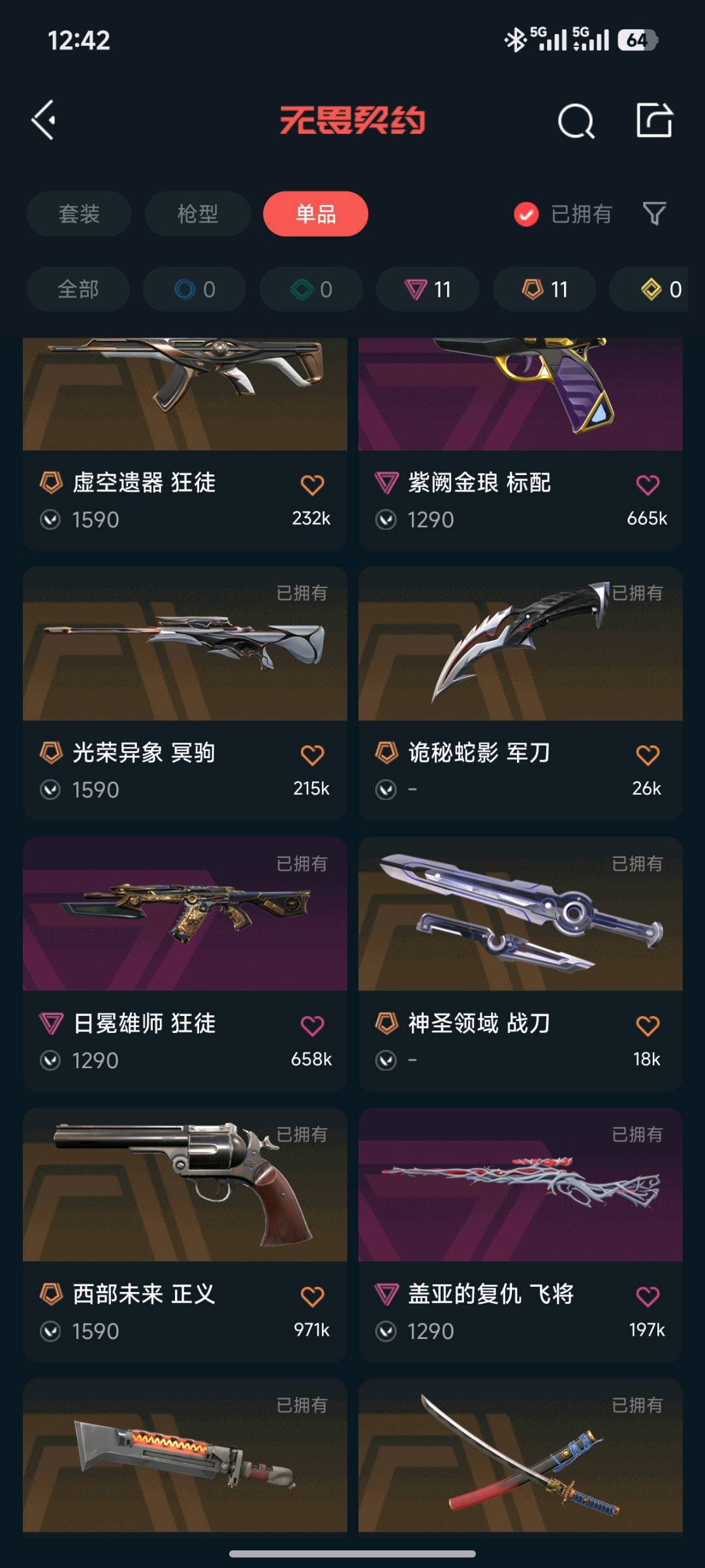Filter by the pink triangle tier chip

428,289
